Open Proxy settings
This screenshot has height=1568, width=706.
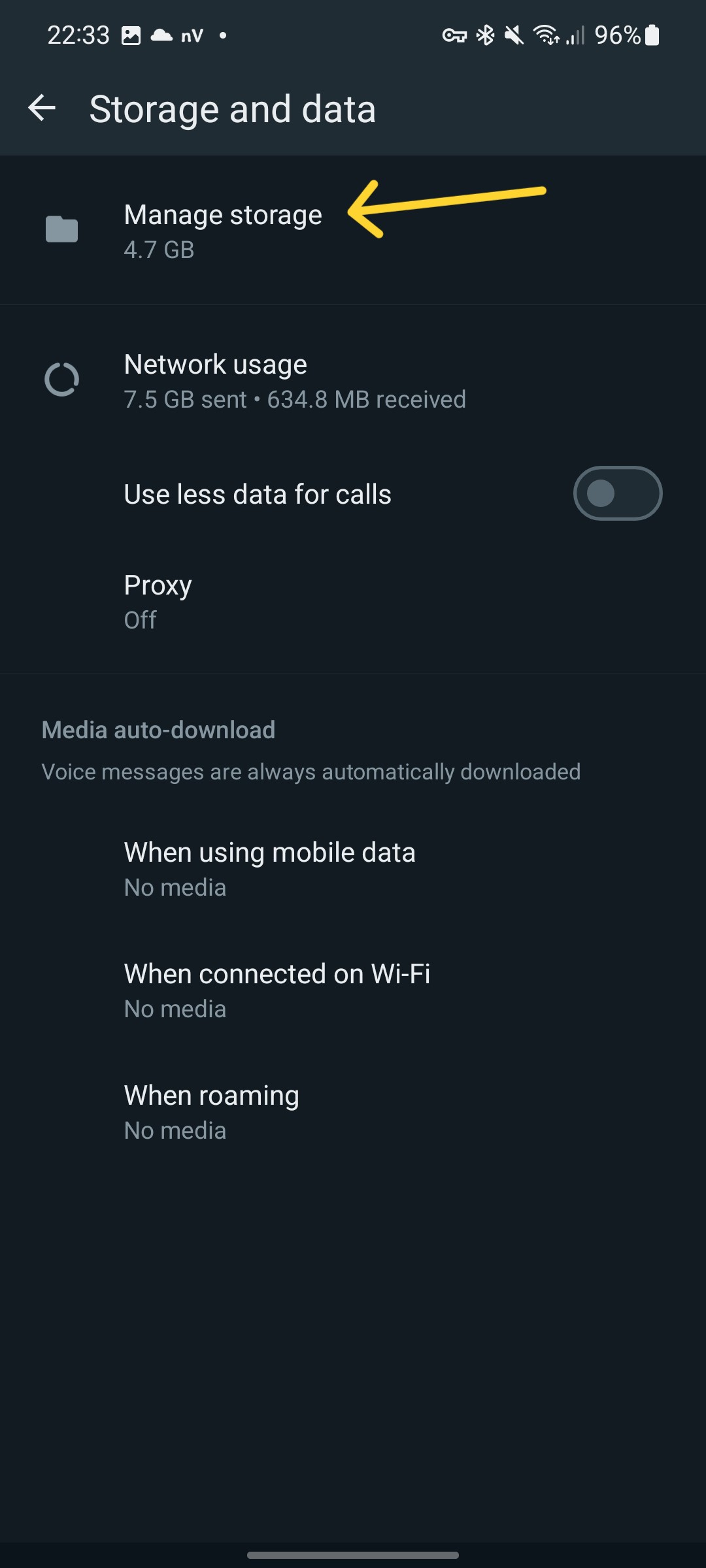pyautogui.click(x=158, y=601)
